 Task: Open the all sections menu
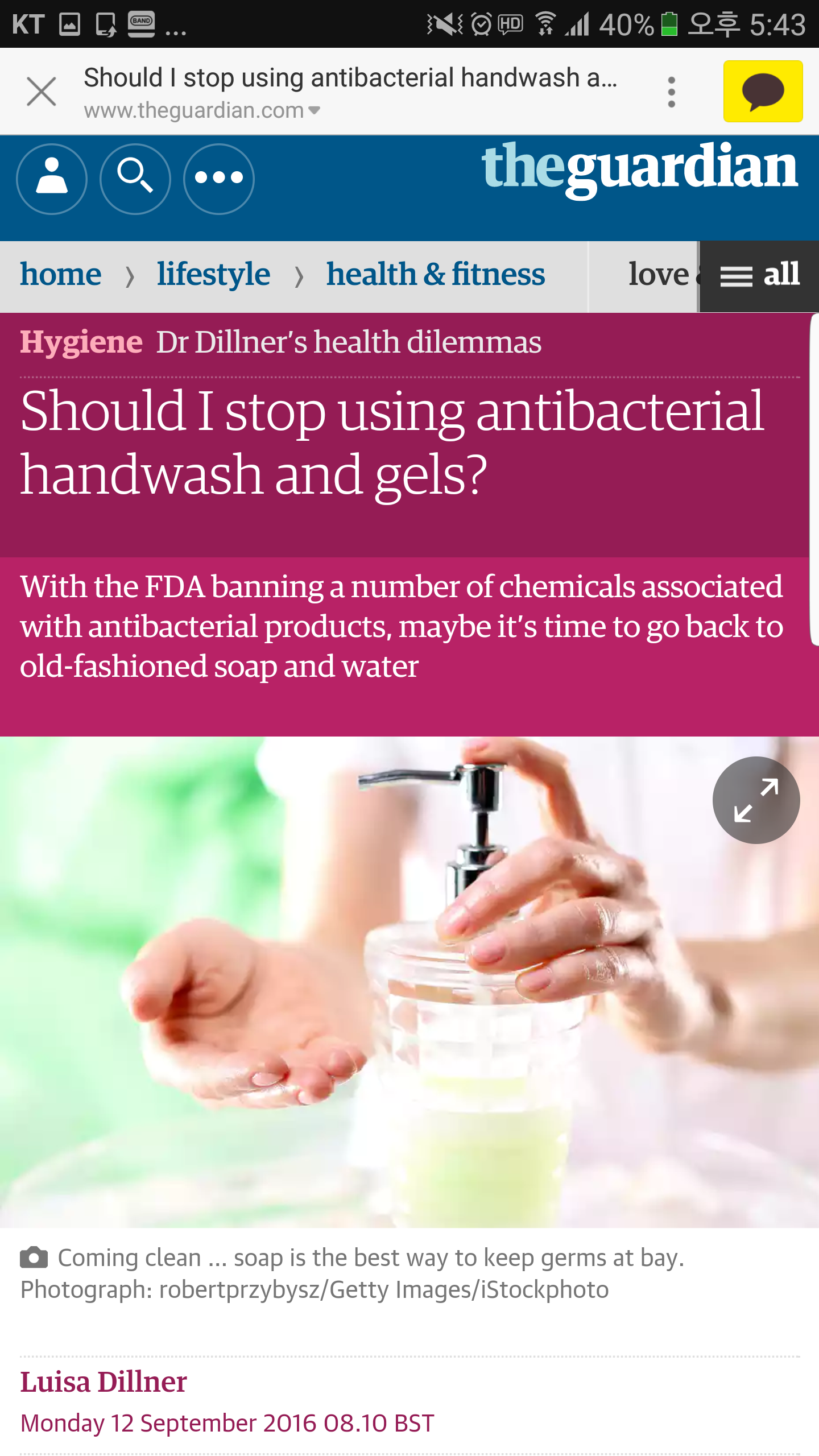[759, 276]
